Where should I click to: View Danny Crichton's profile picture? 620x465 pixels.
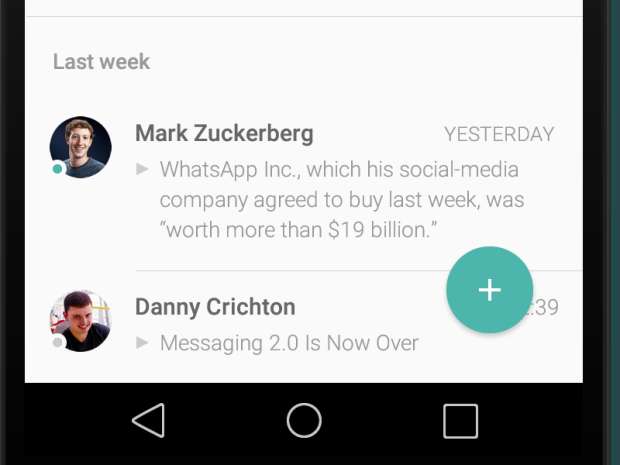coord(80,321)
